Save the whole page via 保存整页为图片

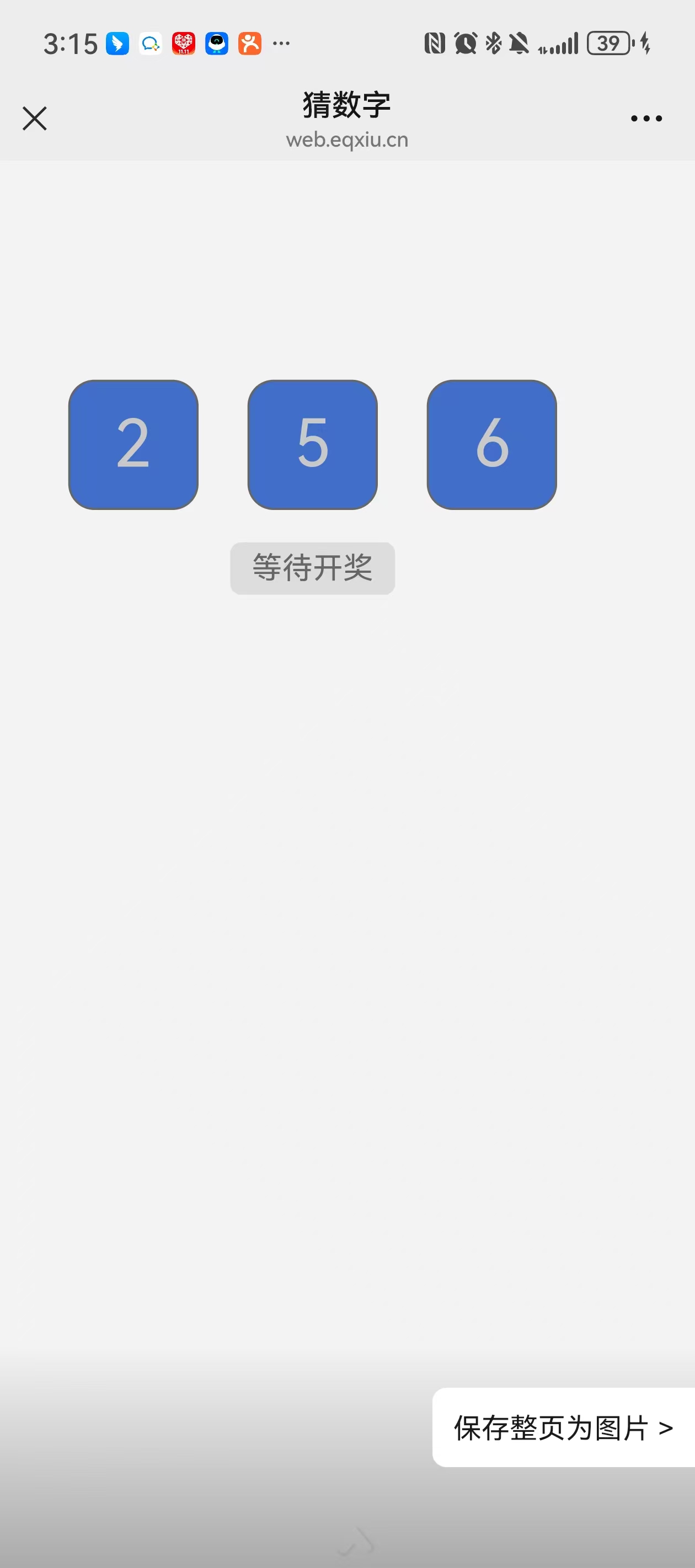pyautogui.click(x=563, y=1427)
